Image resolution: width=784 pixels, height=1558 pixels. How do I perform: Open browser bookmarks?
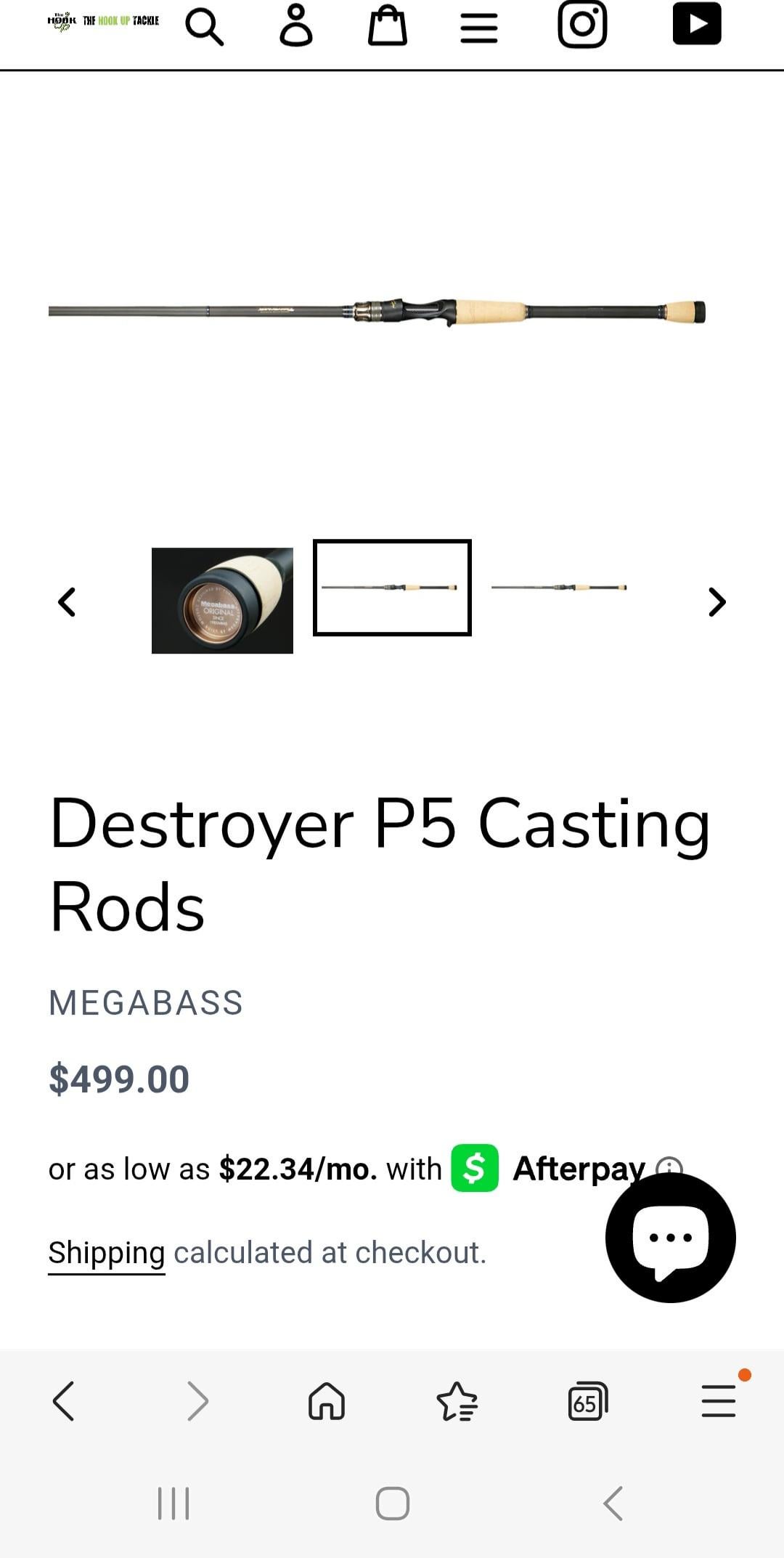pyautogui.click(x=457, y=1401)
